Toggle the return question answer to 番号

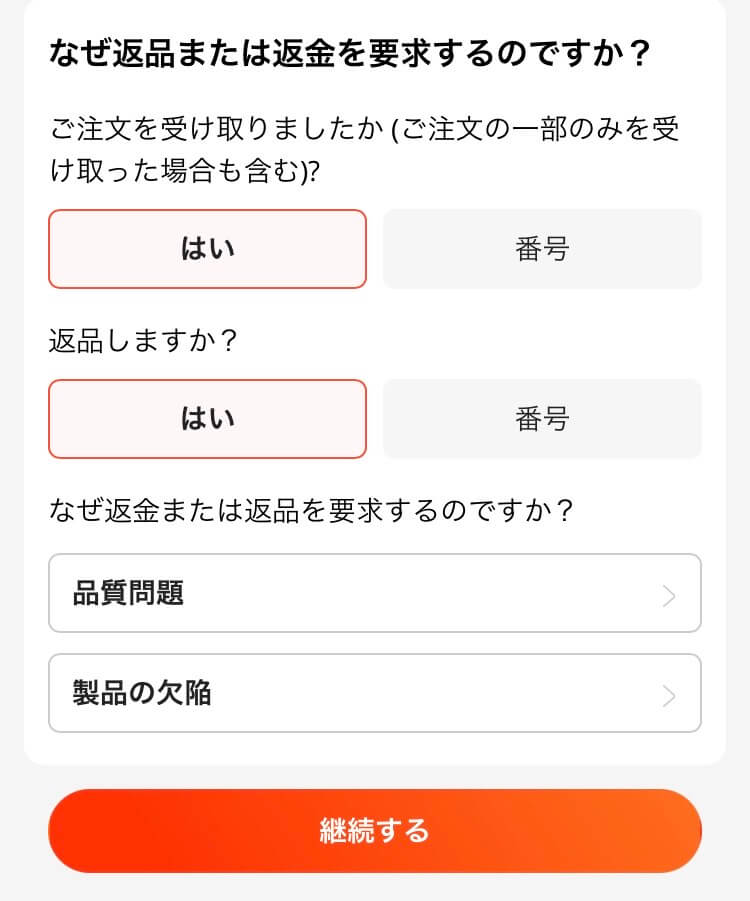tap(542, 419)
